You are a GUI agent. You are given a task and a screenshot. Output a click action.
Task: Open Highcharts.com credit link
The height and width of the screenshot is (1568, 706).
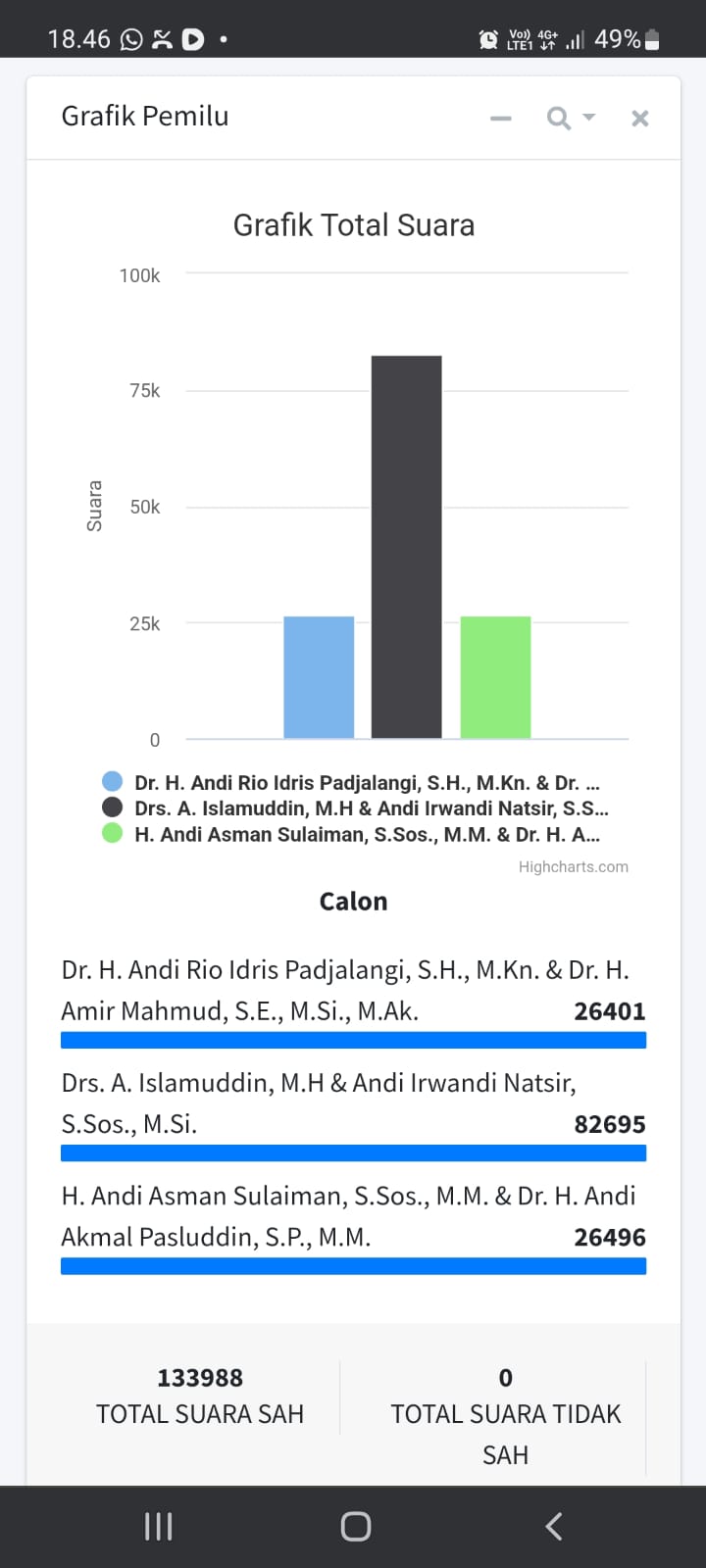(x=573, y=867)
